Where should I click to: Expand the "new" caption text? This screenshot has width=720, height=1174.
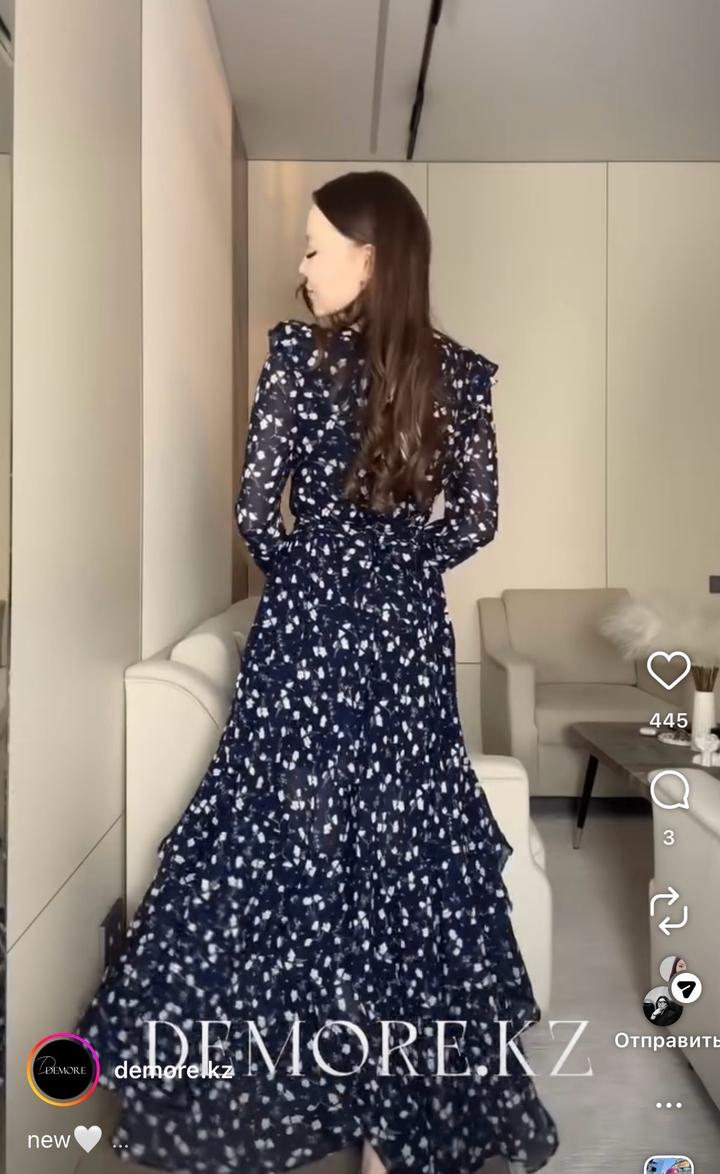[x=120, y=1141]
